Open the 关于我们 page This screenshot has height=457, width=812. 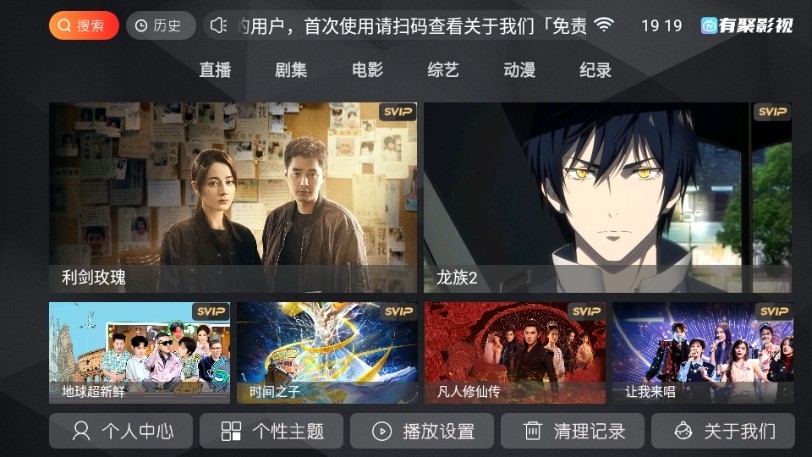point(723,431)
